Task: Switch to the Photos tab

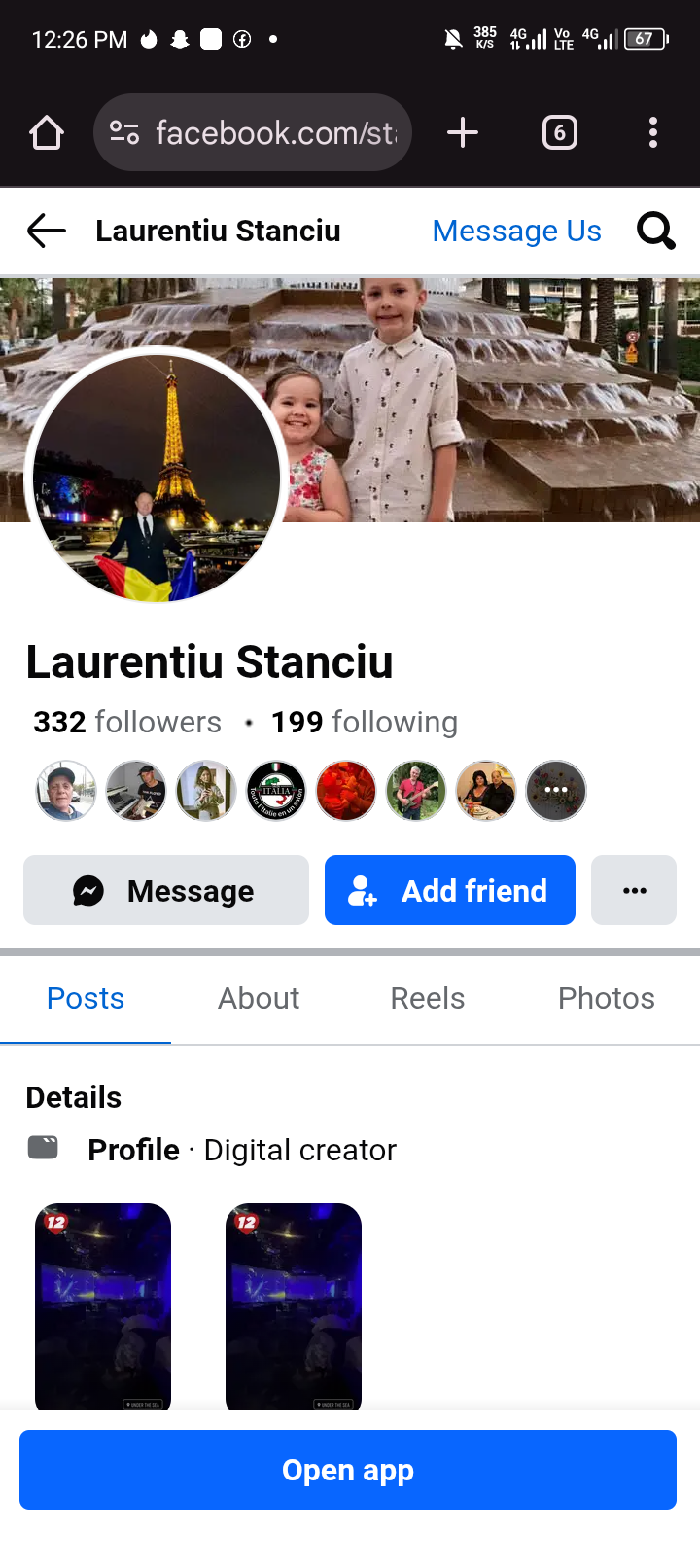Action: [x=606, y=998]
